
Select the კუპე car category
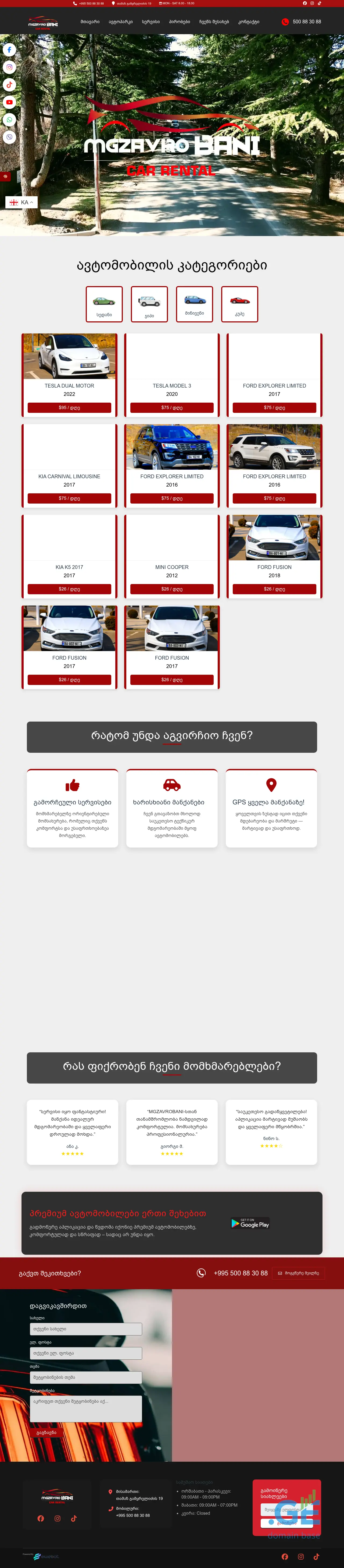[x=239, y=304]
